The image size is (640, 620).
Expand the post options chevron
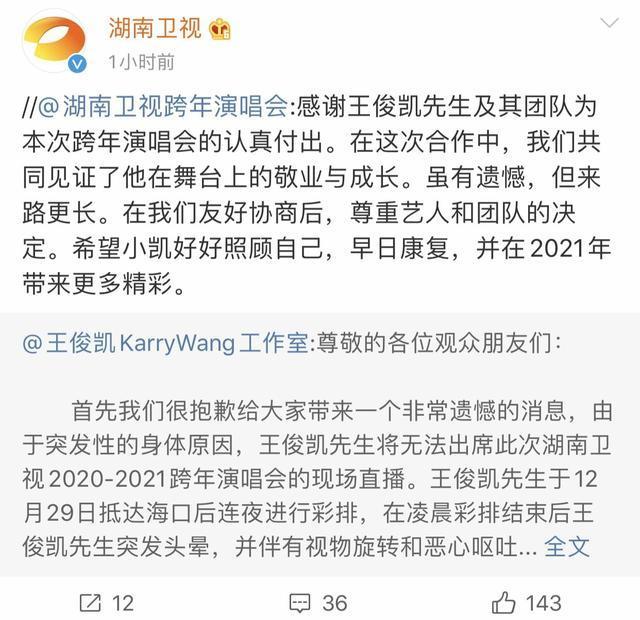[609, 23]
